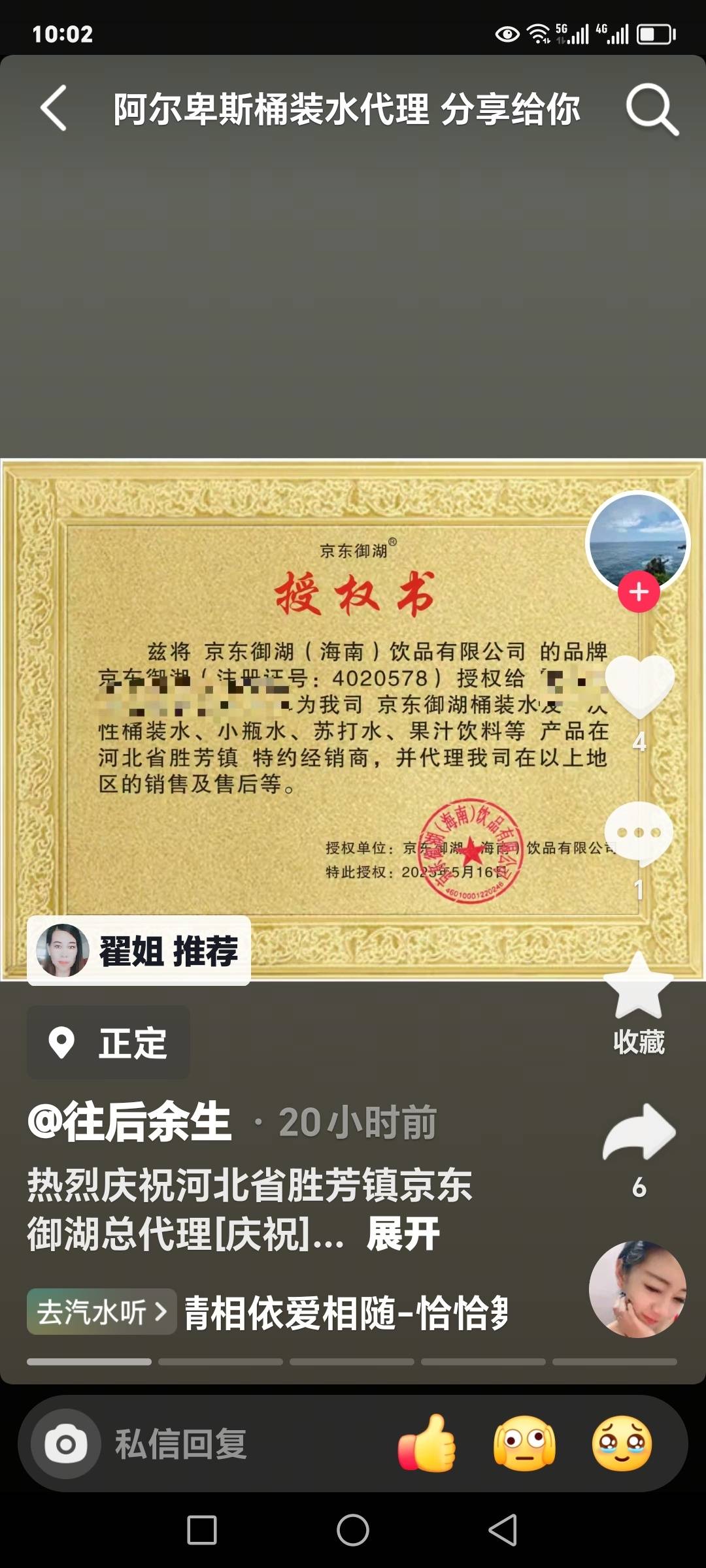The image size is (706, 1568).
Task: Open the 翟姐 推荐 recommendation tag
Action: 139,951
